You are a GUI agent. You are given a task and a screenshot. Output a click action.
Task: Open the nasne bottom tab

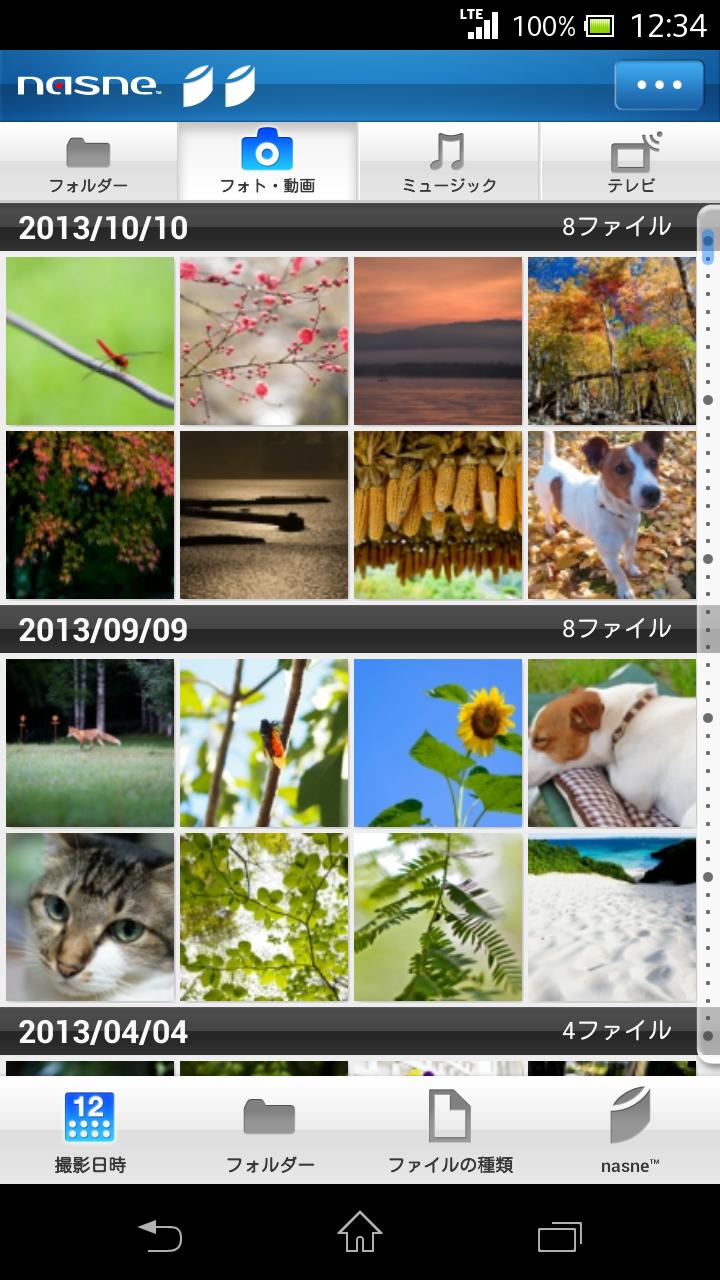[630, 1132]
